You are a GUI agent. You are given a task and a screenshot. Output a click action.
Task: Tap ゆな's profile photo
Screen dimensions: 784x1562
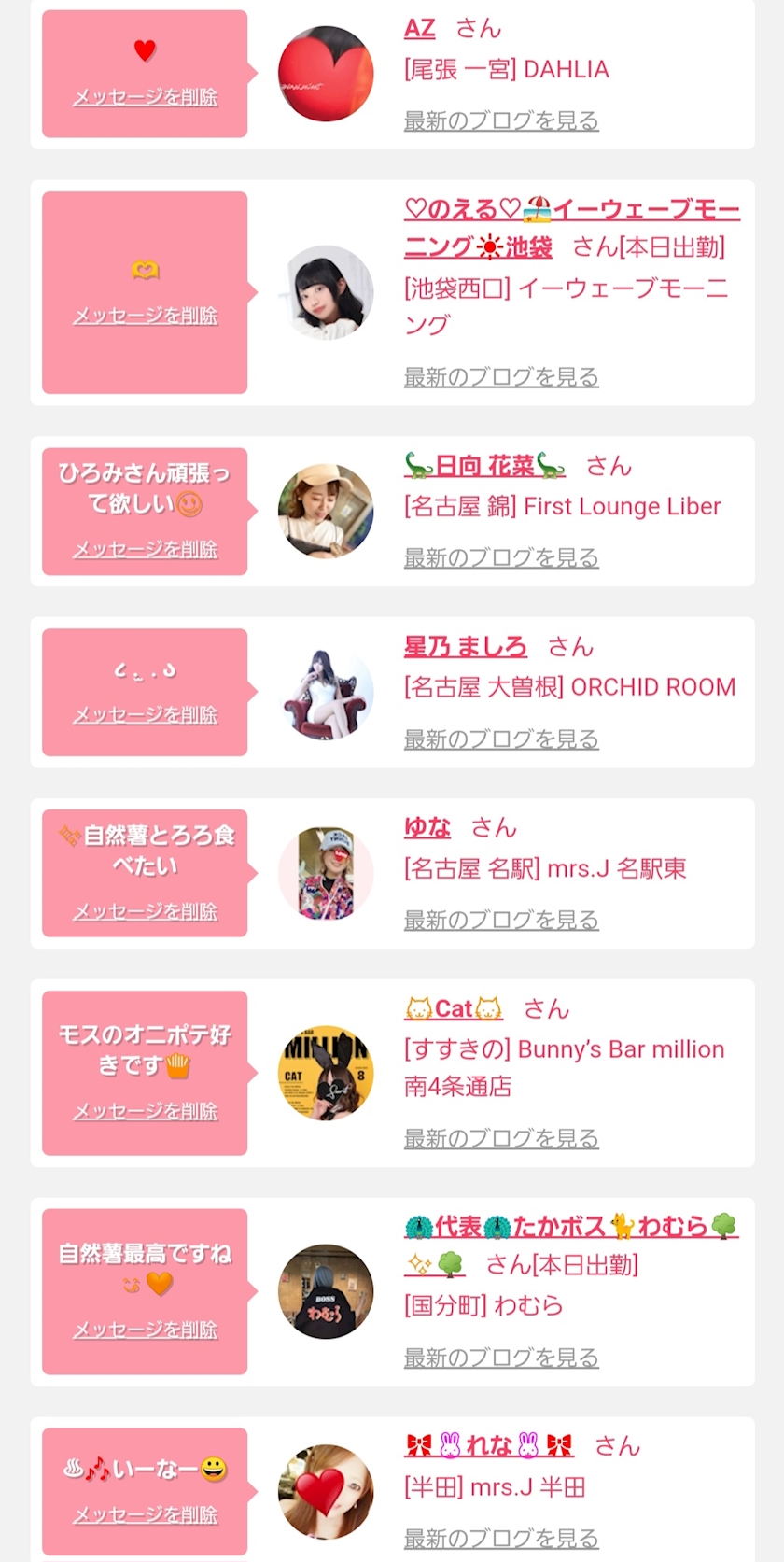pyautogui.click(x=326, y=873)
